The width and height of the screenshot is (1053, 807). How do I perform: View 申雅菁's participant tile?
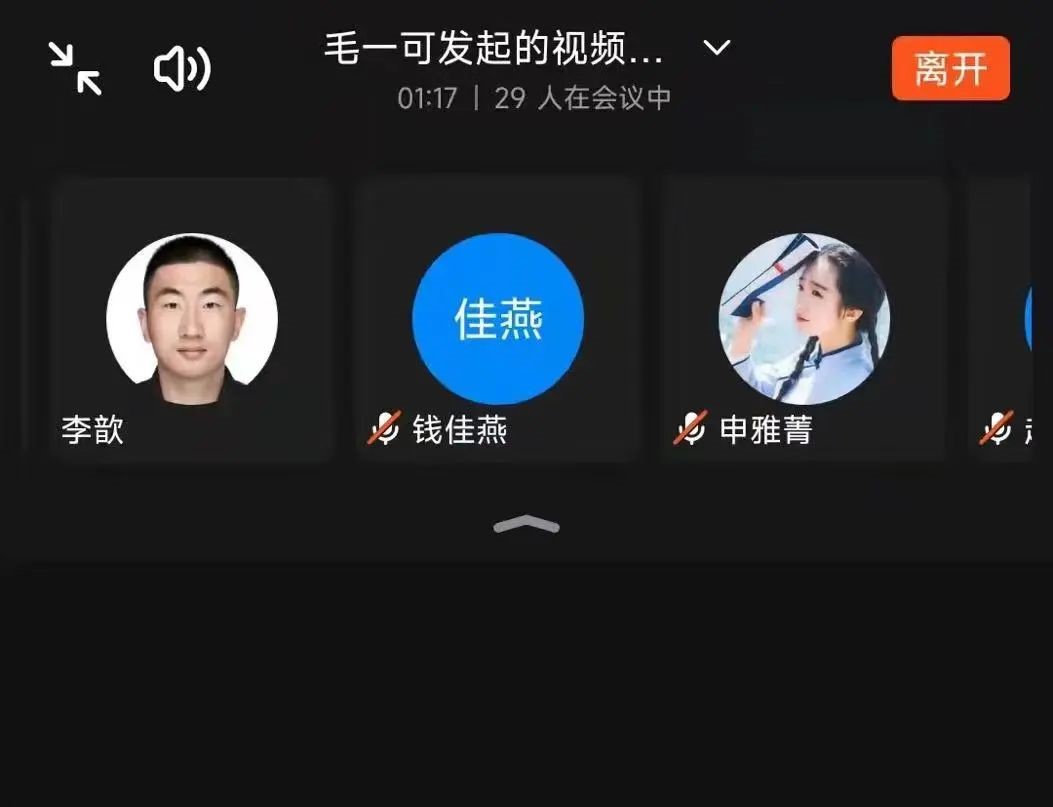click(x=803, y=320)
